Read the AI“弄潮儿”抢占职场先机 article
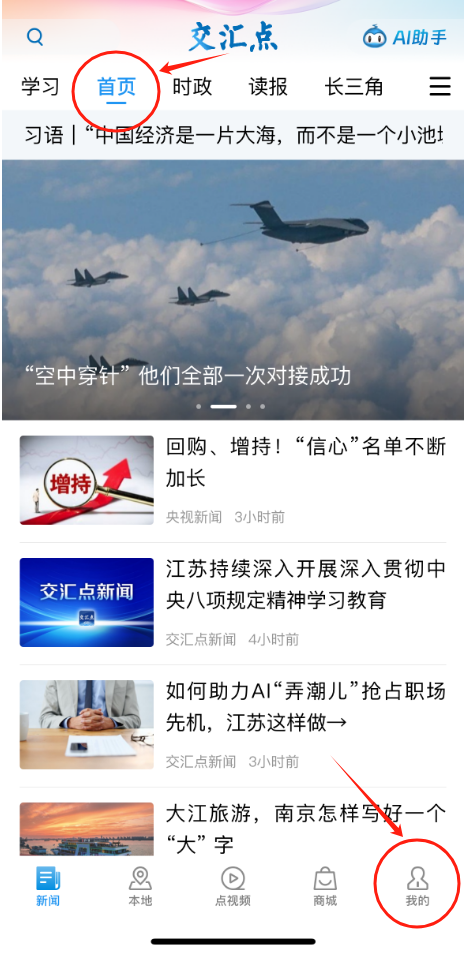The width and height of the screenshot is (466, 956). click(x=233, y=724)
